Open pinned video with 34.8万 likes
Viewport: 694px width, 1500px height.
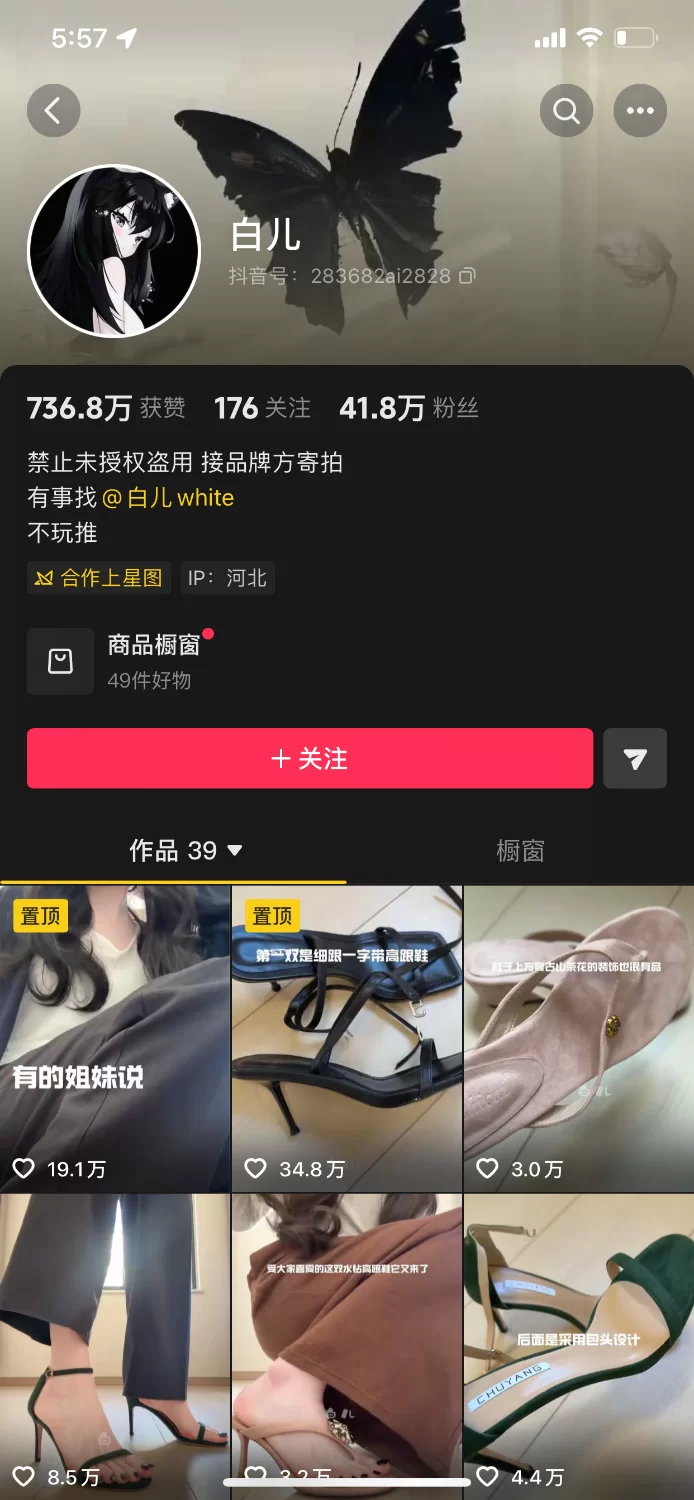[x=347, y=1040]
